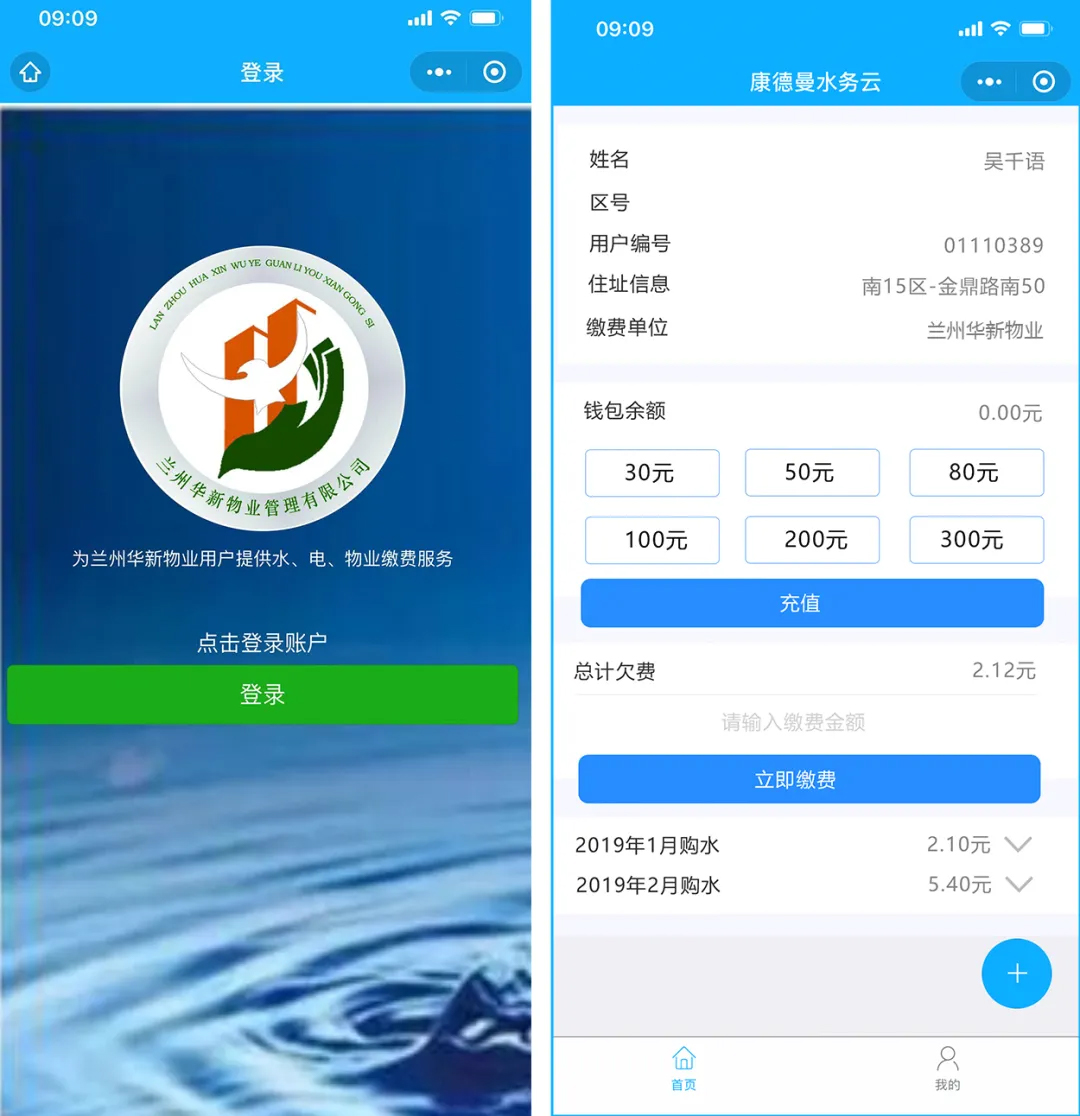Select the 30元 recharge amount

[x=651, y=473]
